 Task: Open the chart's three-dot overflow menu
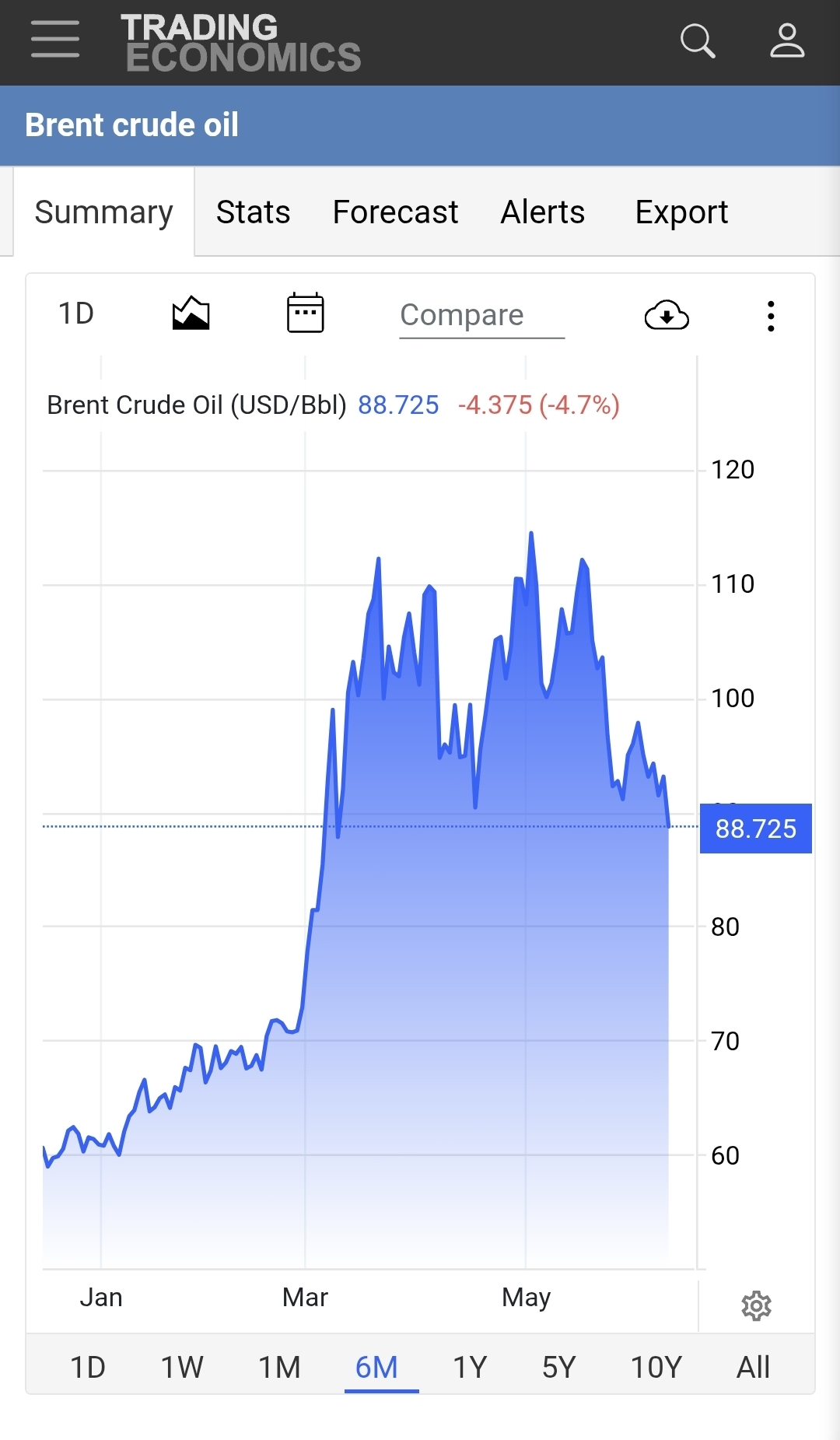[x=771, y=316]
